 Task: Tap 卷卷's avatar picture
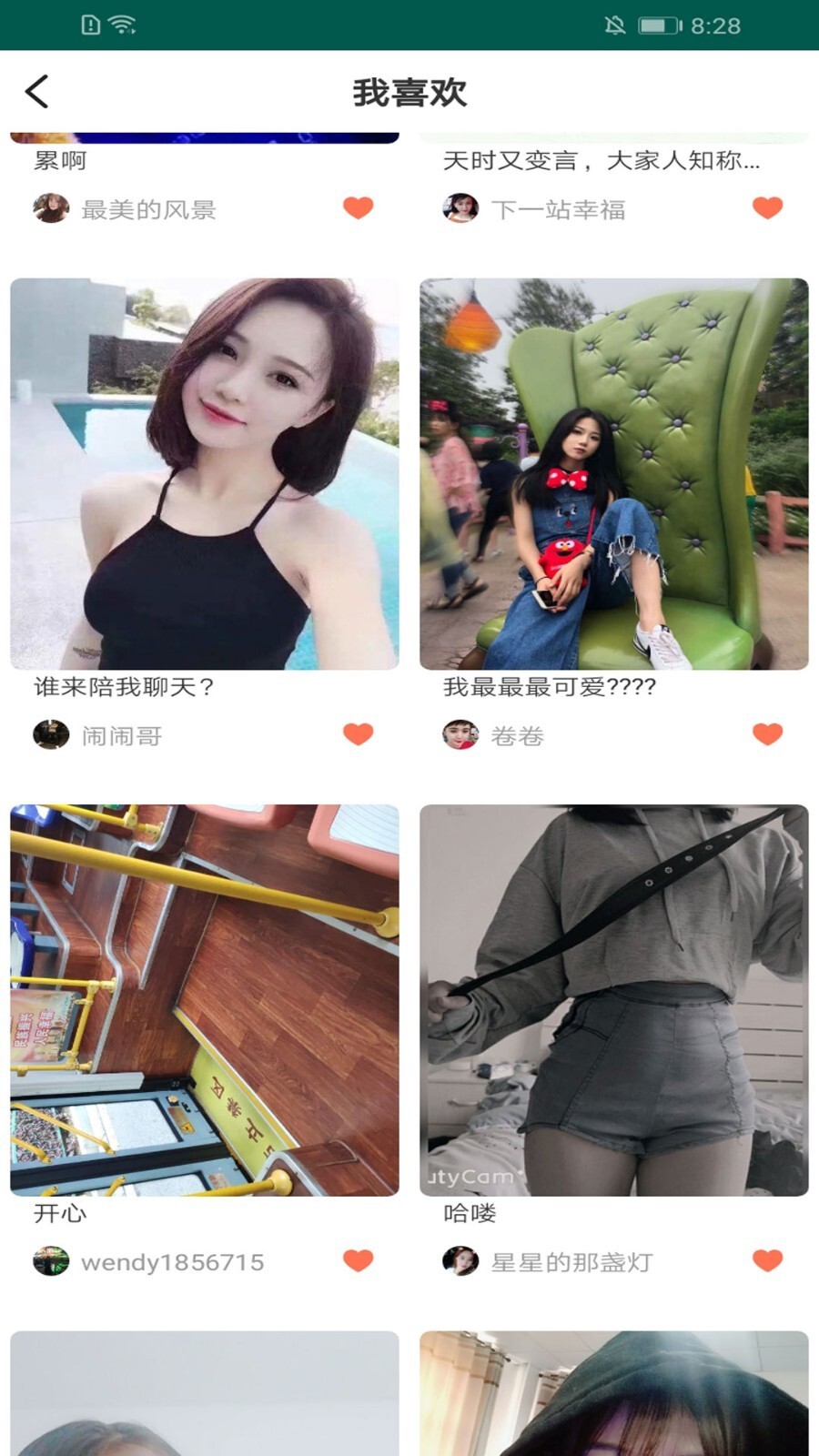point(459,734)
